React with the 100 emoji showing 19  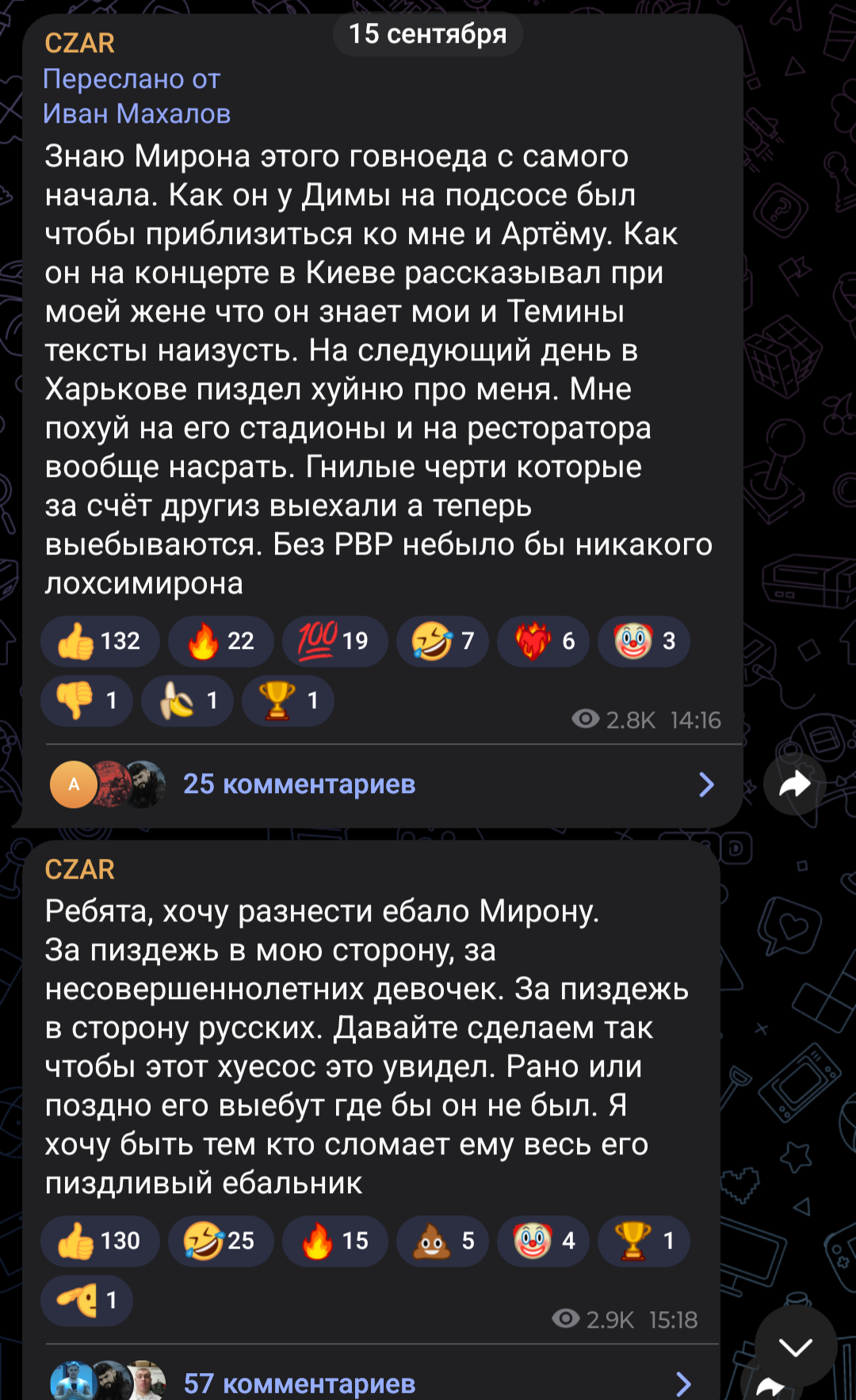point(334,641)
